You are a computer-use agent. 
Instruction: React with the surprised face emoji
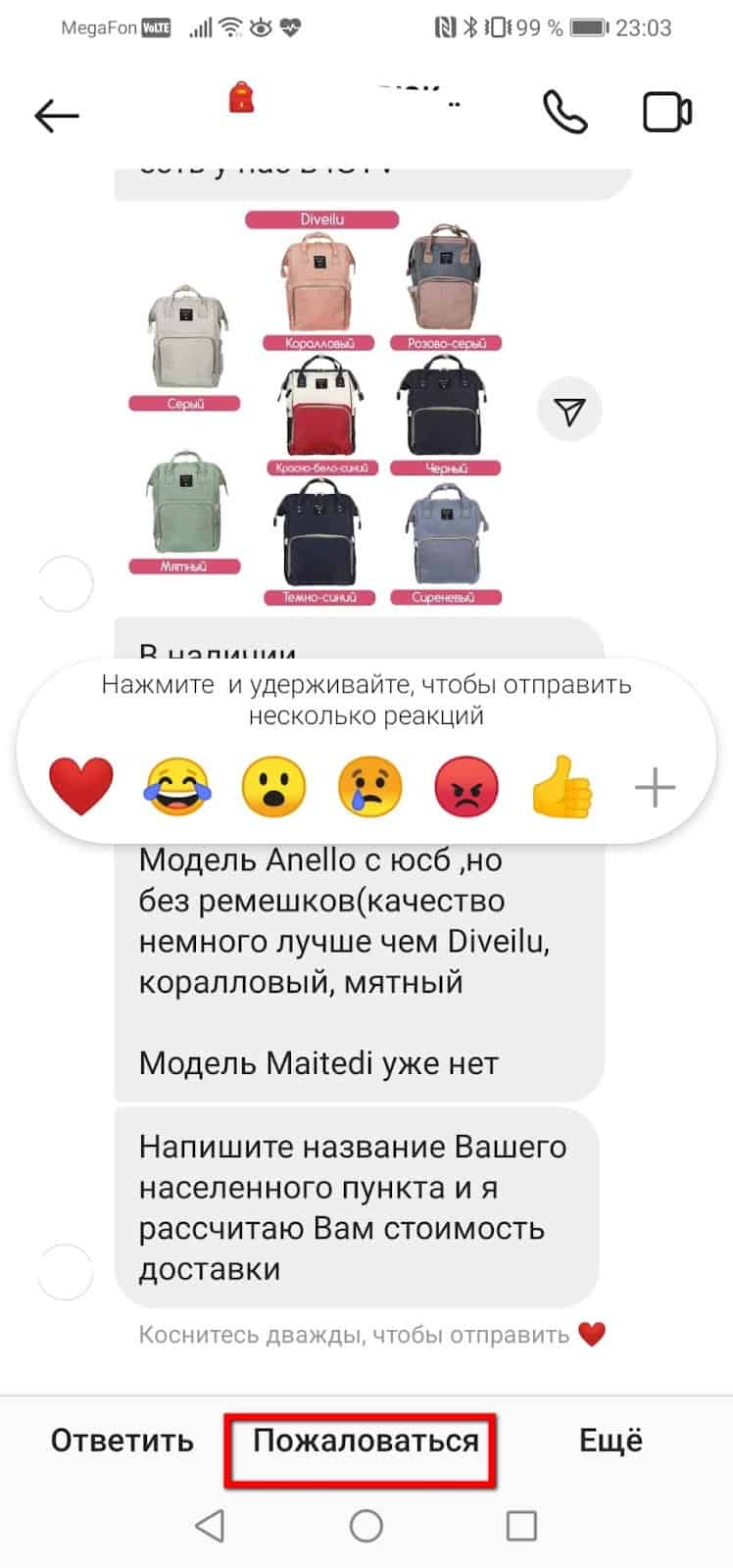273,787
